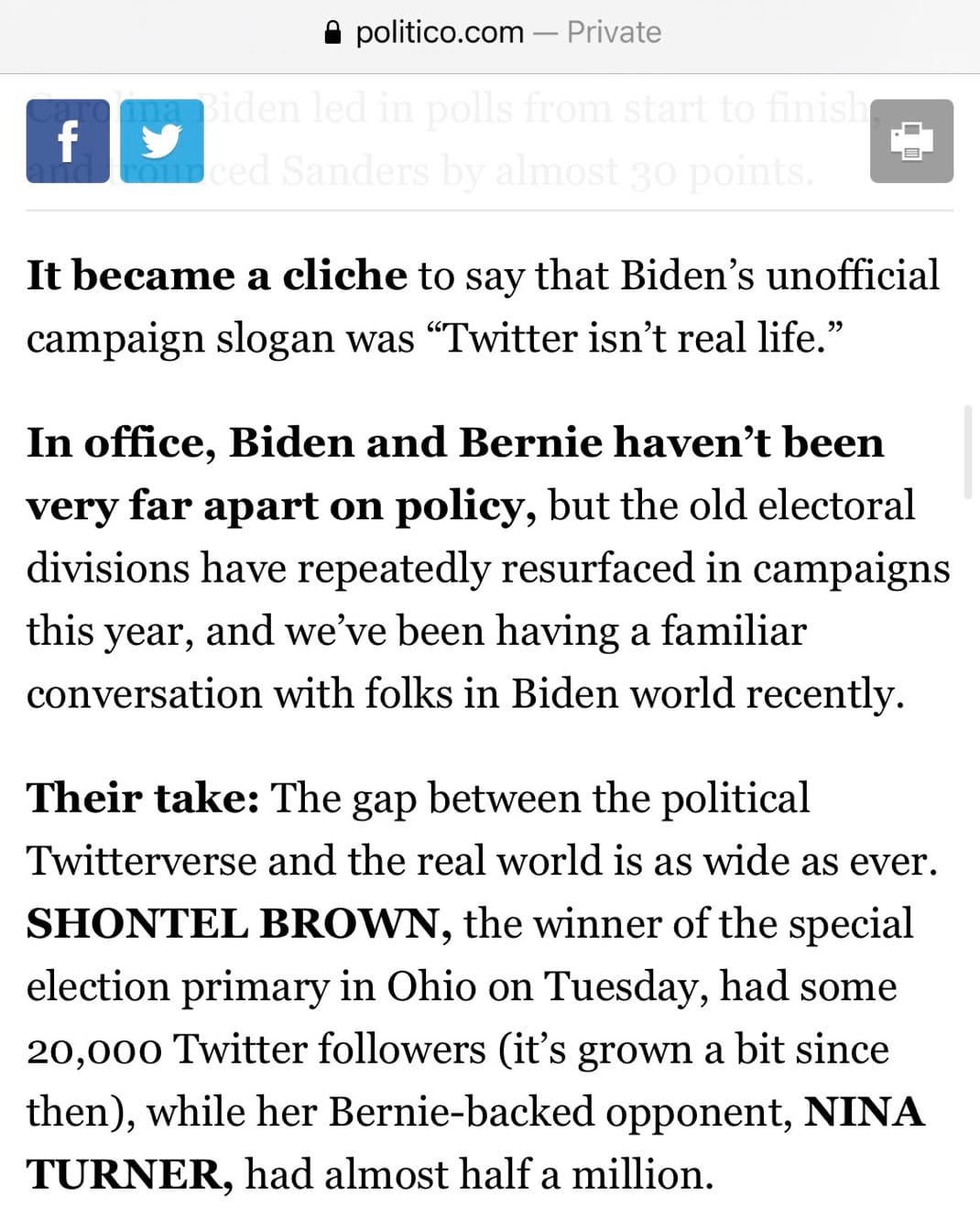This screenshot has width=980, height=1219.
Task: Share the article on Twitter
Action: click(x=162, y=141)
